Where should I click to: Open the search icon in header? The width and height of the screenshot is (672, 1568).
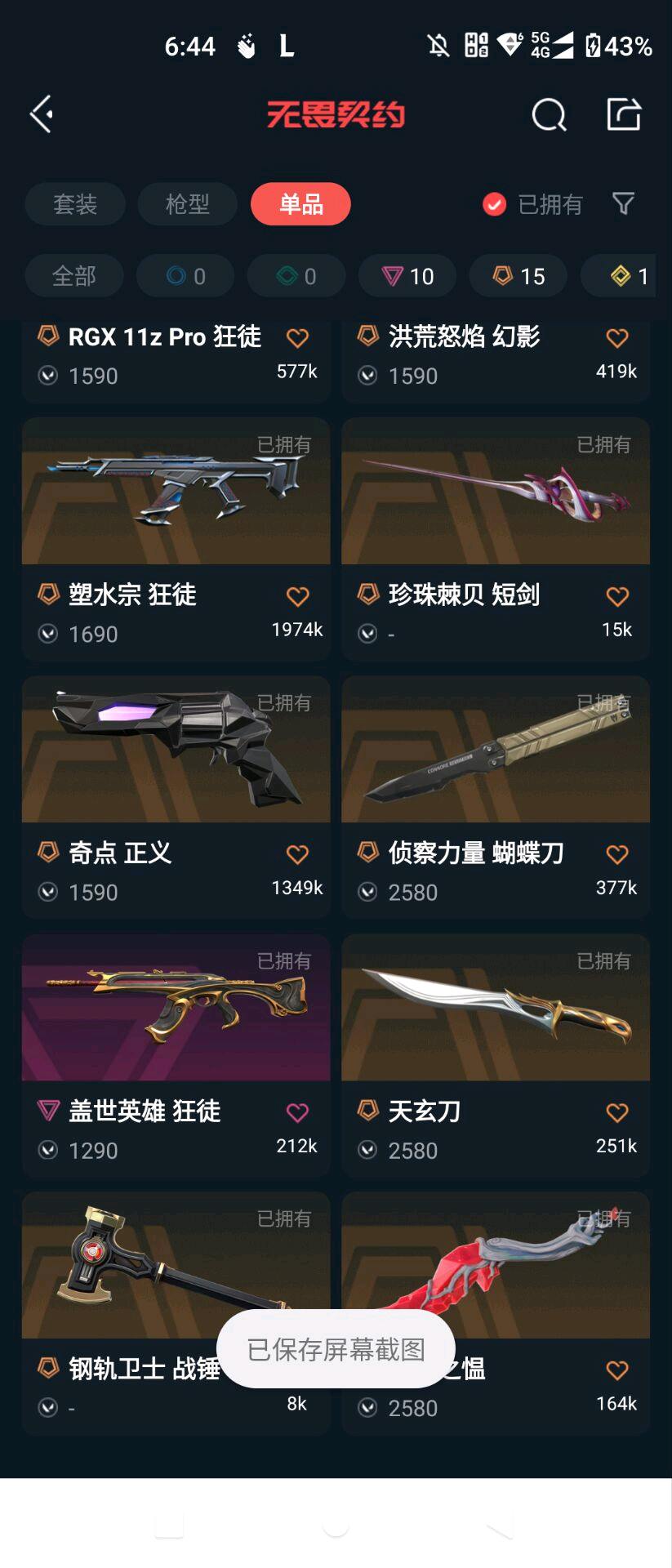point(549,115)
